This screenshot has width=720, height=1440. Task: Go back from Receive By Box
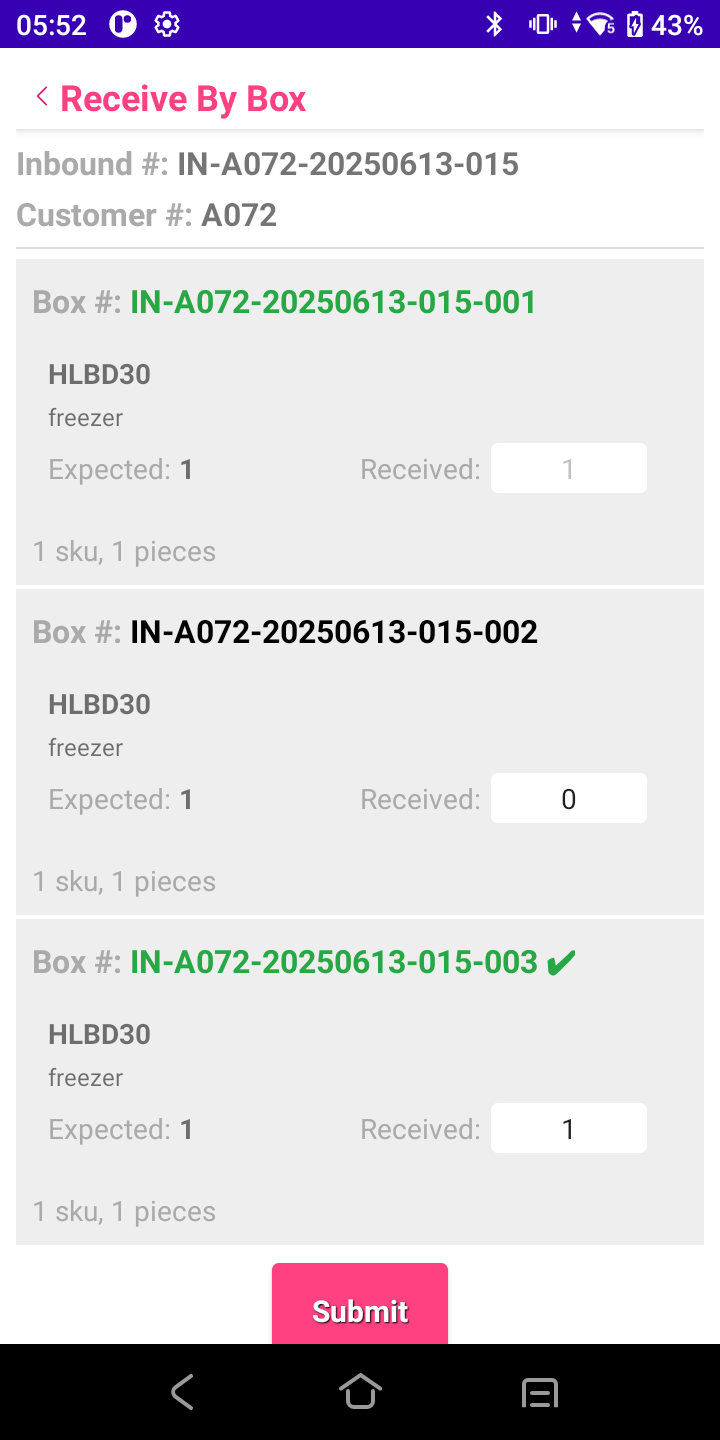[42, 97]
